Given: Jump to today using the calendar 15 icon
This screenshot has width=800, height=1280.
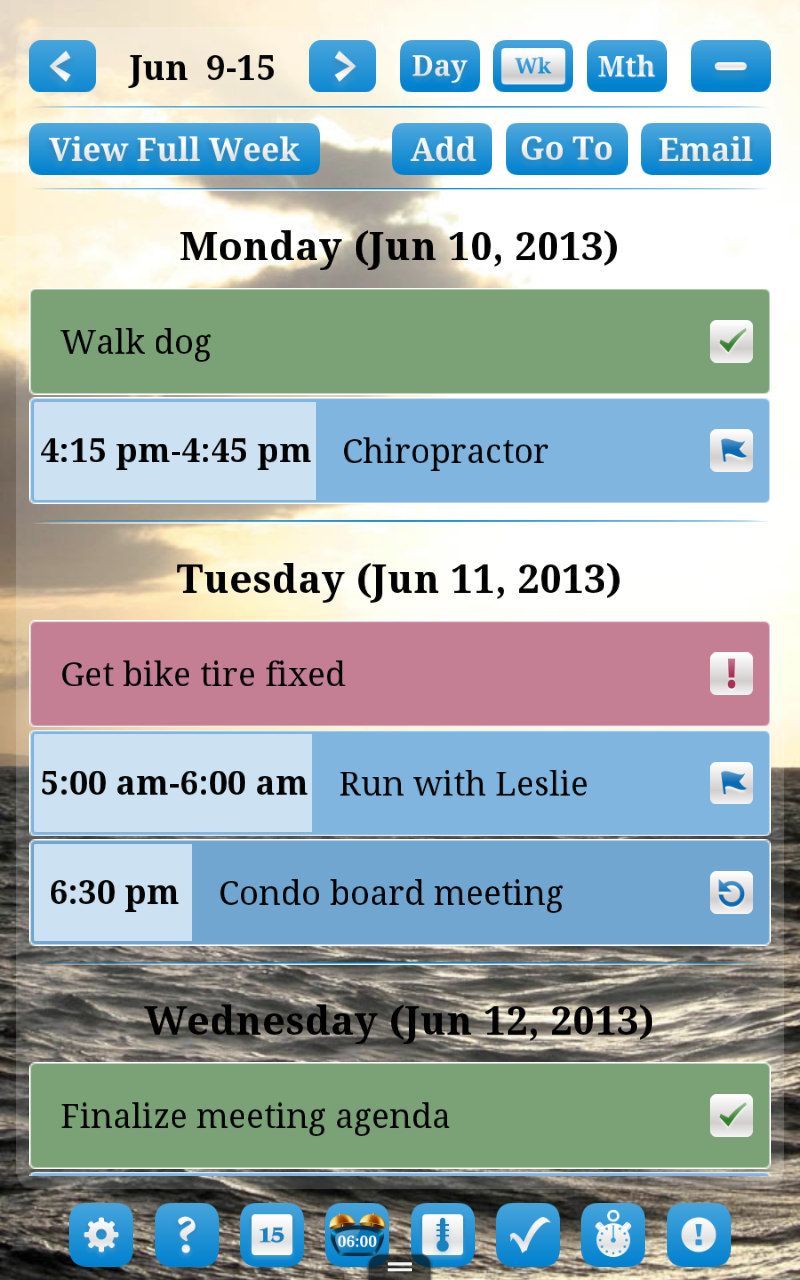Looking at the screenshot, I should 271,1235.
